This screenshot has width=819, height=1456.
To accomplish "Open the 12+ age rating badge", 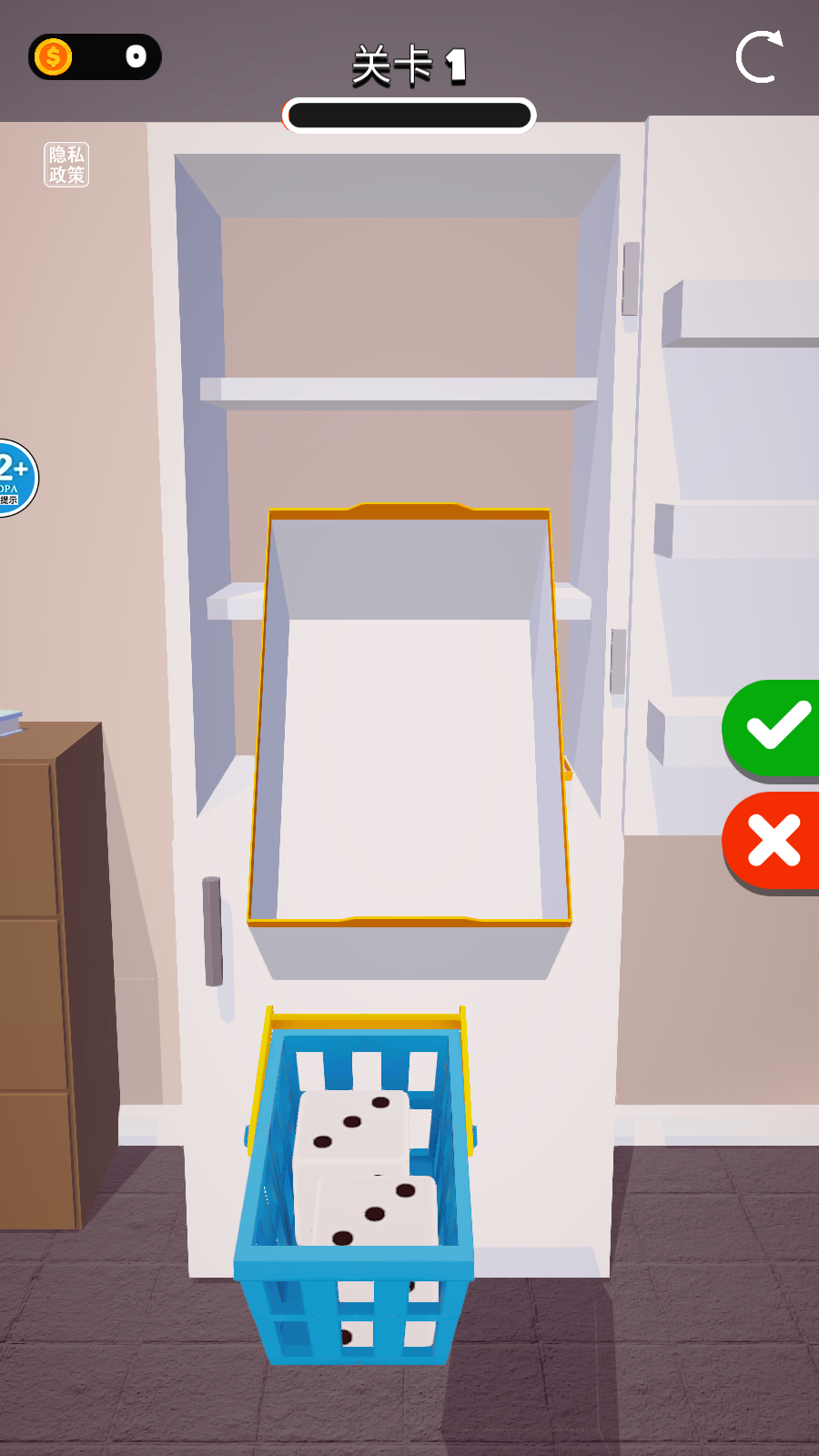I will click(15, 478).
